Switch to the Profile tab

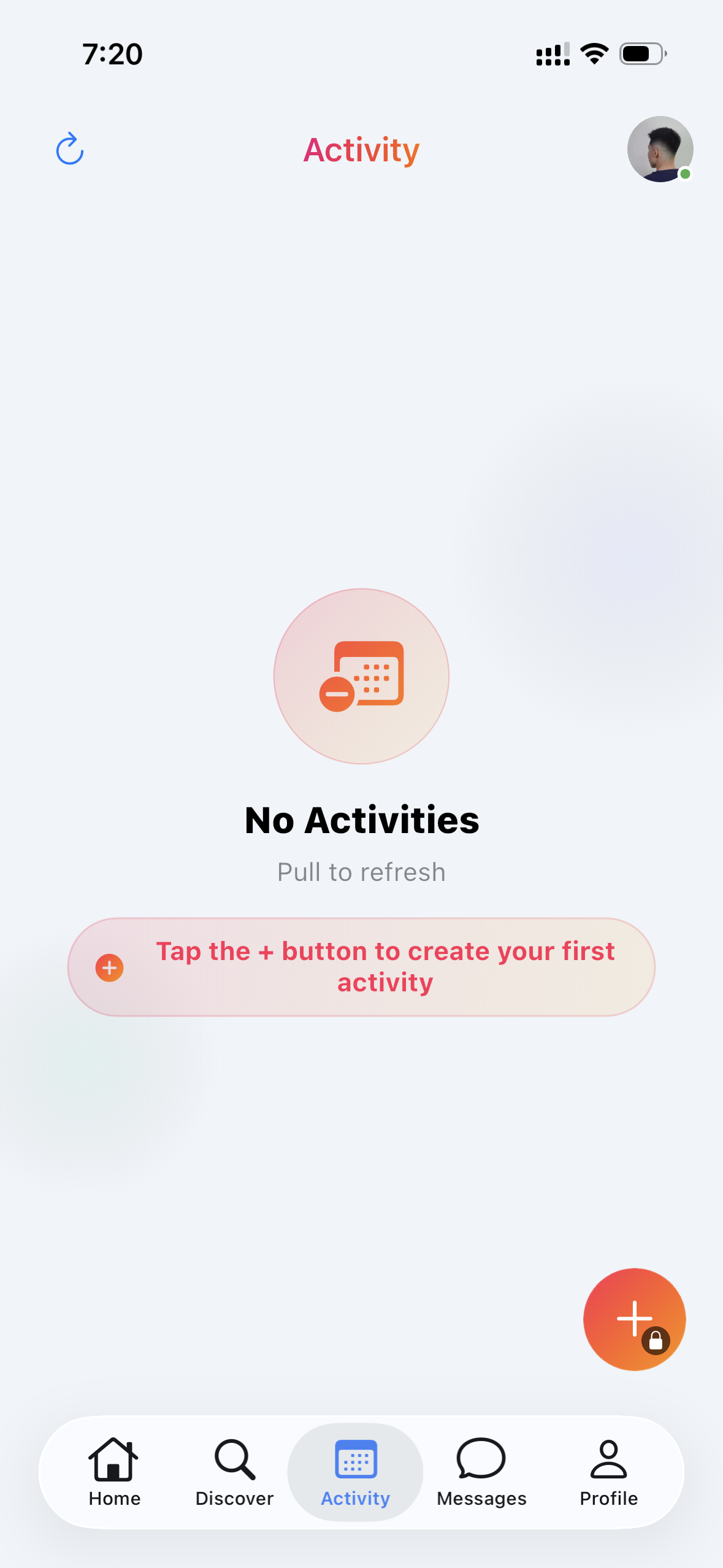[x=608, y=1472]
